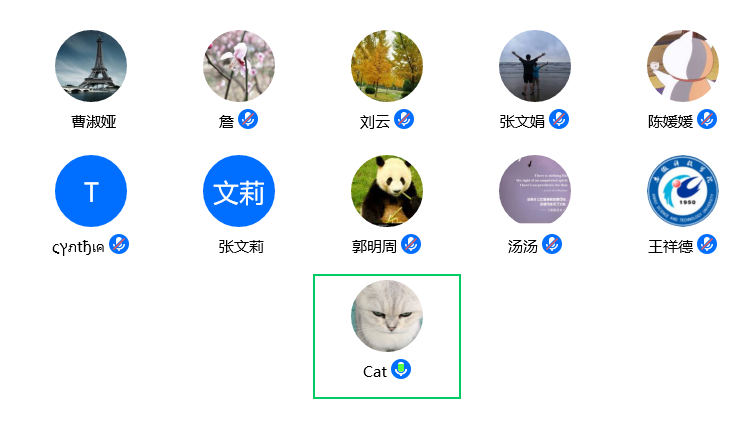Select 王祥德's participant tile
Viewport: 750px width, 441px height.
coord(683,191)
